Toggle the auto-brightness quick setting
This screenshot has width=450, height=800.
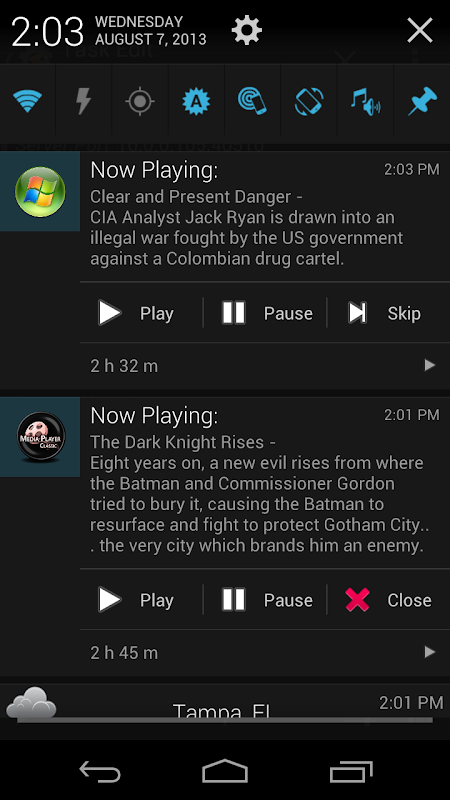(196, 101)
